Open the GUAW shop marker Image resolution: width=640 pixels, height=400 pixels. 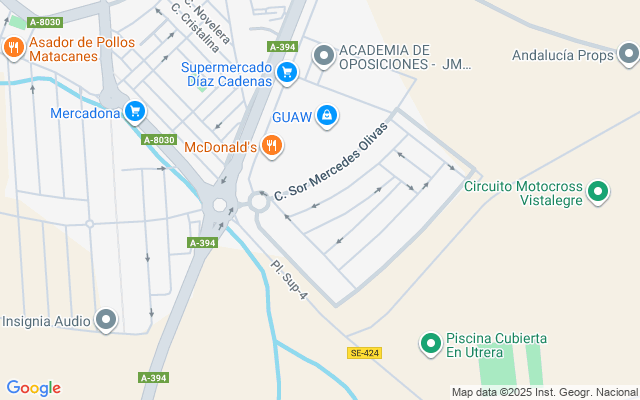coord(326,118)
